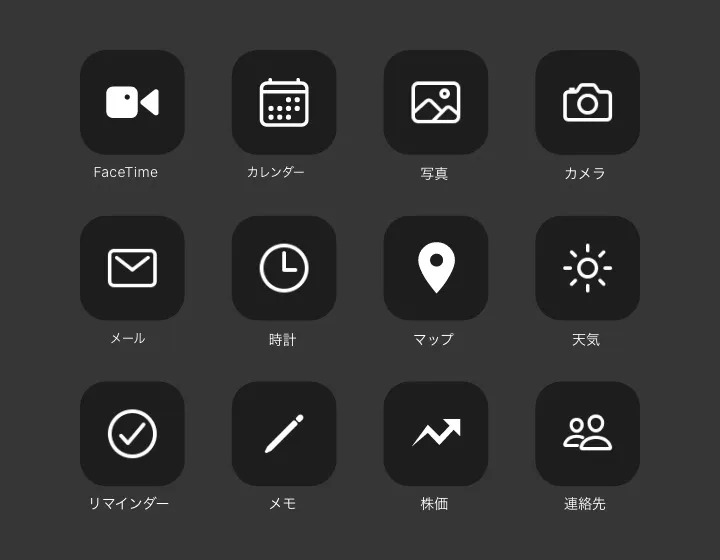Launch the カメラ camera app
Image resolution: width=720 pixels, height=560 pixels.
pos(588,102)
